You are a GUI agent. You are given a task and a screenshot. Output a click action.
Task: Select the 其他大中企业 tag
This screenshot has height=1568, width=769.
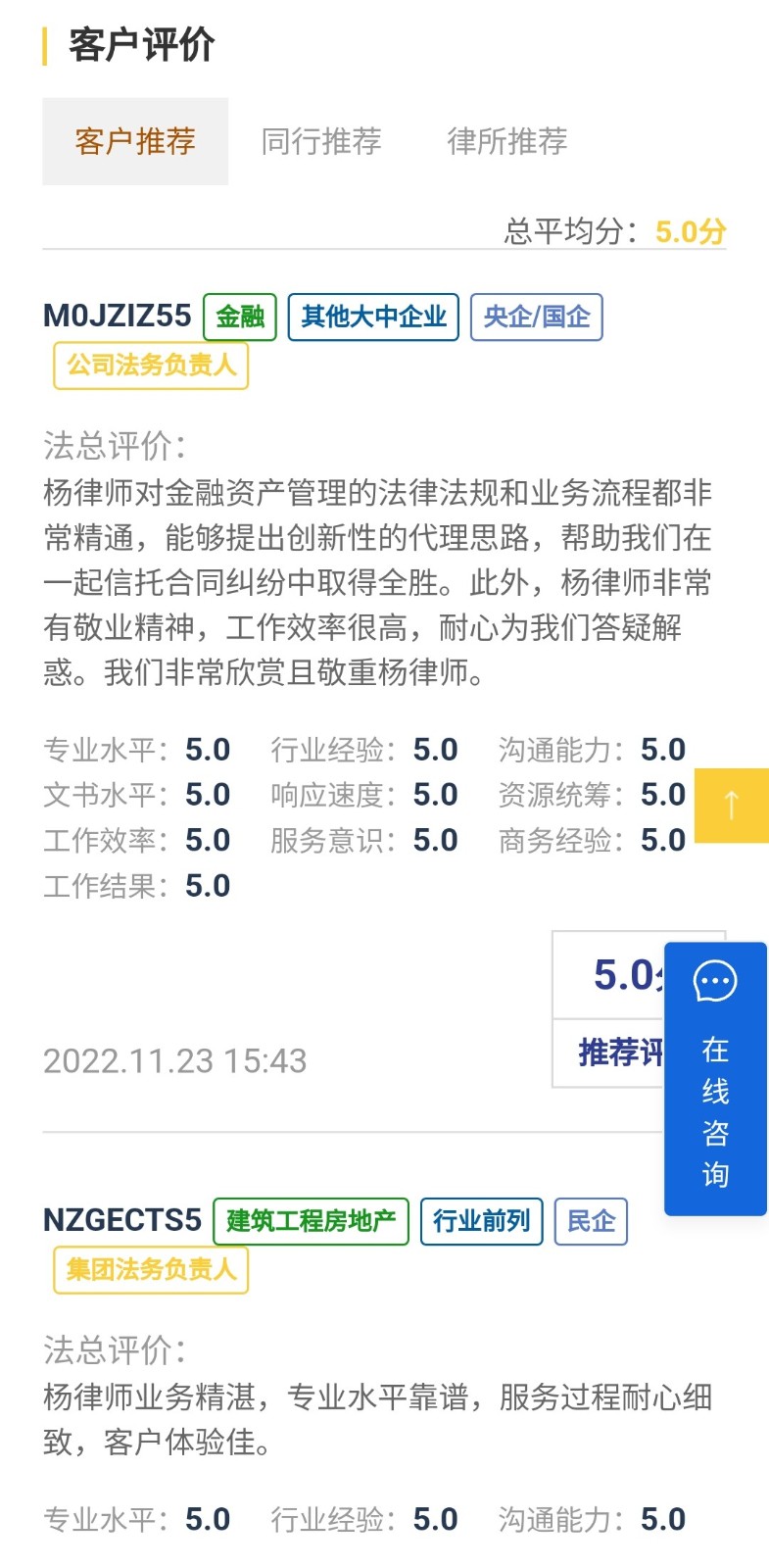(x=373, y=316)
